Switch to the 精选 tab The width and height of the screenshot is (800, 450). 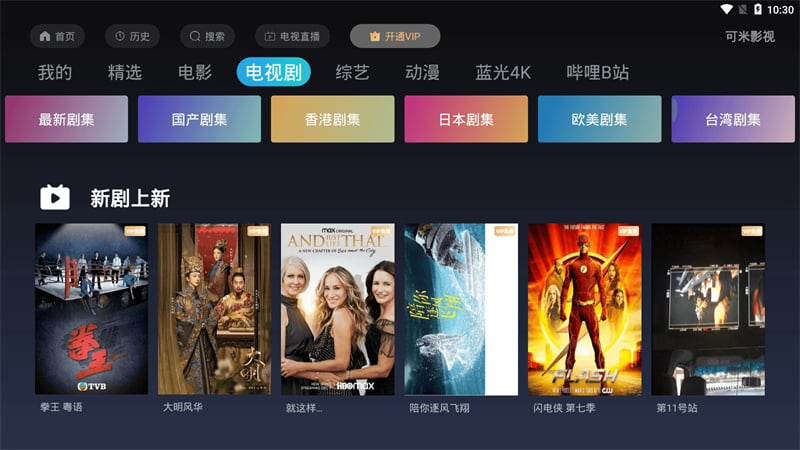(125, 72)
